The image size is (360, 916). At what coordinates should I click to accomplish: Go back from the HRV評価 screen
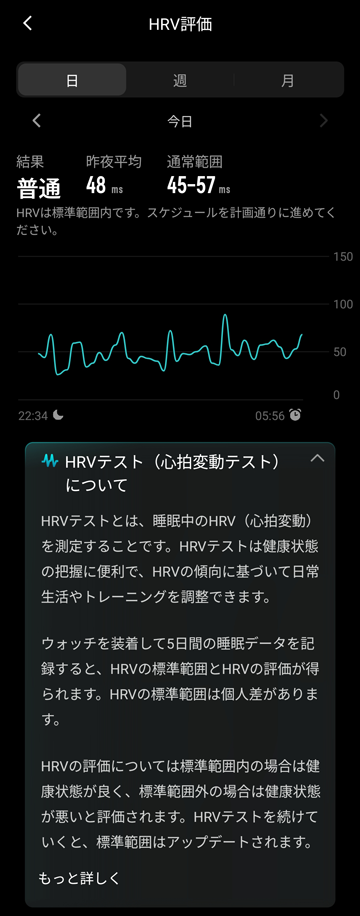tap(27, 23)
